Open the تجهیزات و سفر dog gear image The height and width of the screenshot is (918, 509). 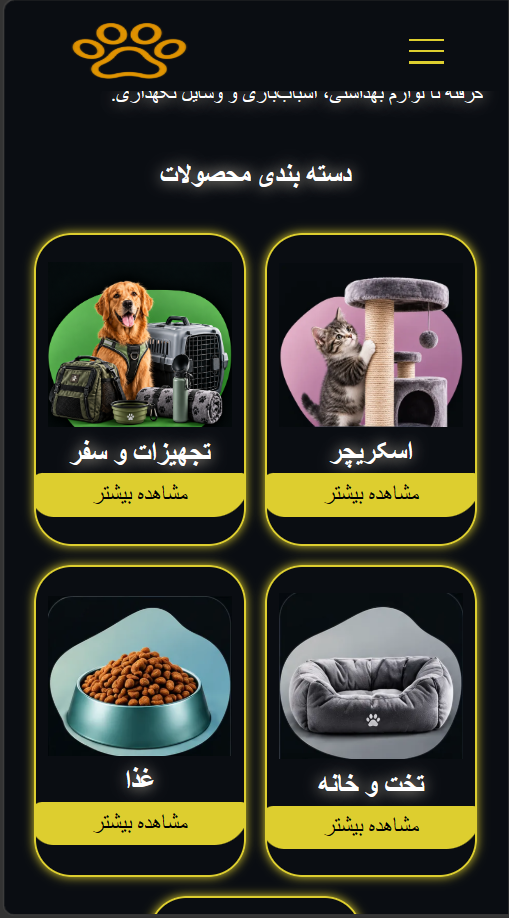140,345
